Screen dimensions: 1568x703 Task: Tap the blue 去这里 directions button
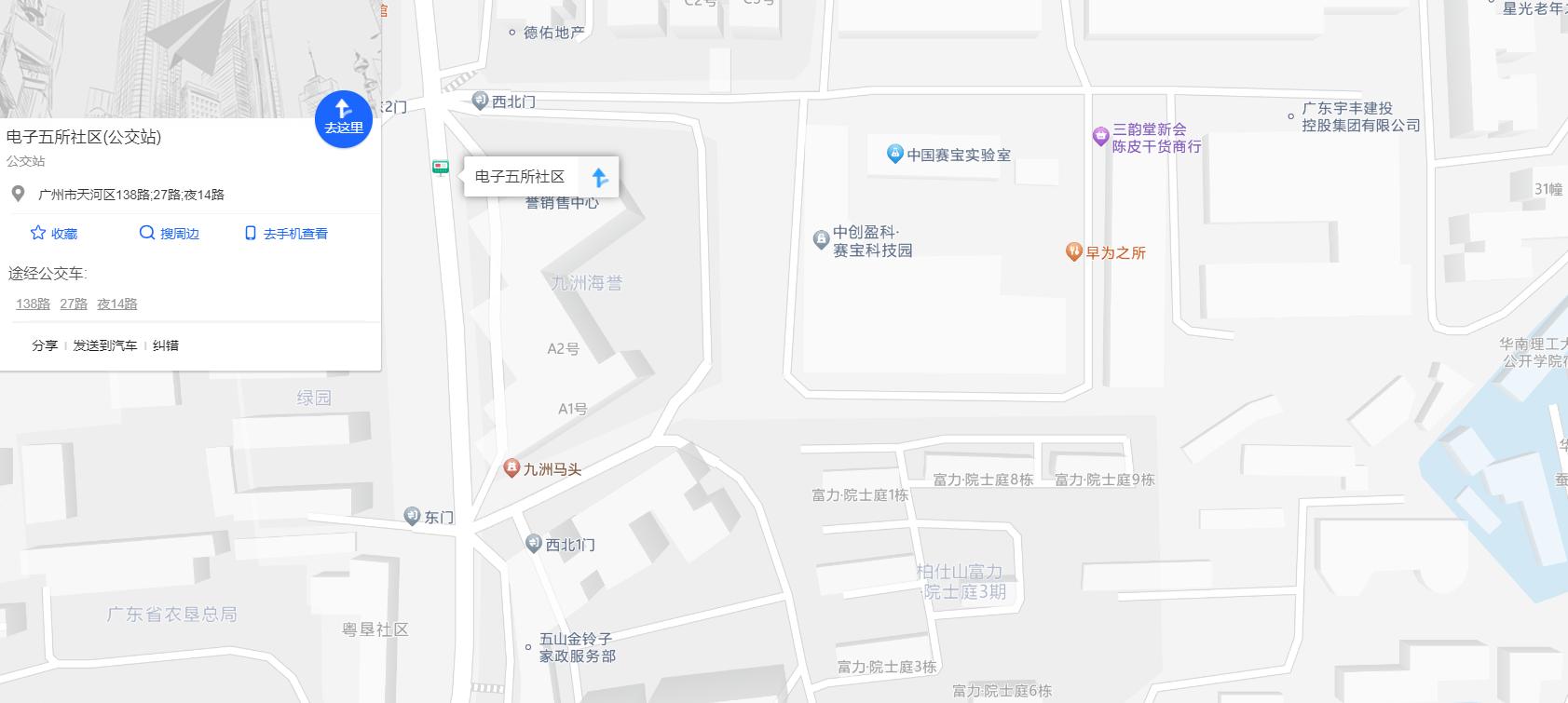tap(343, 120)
